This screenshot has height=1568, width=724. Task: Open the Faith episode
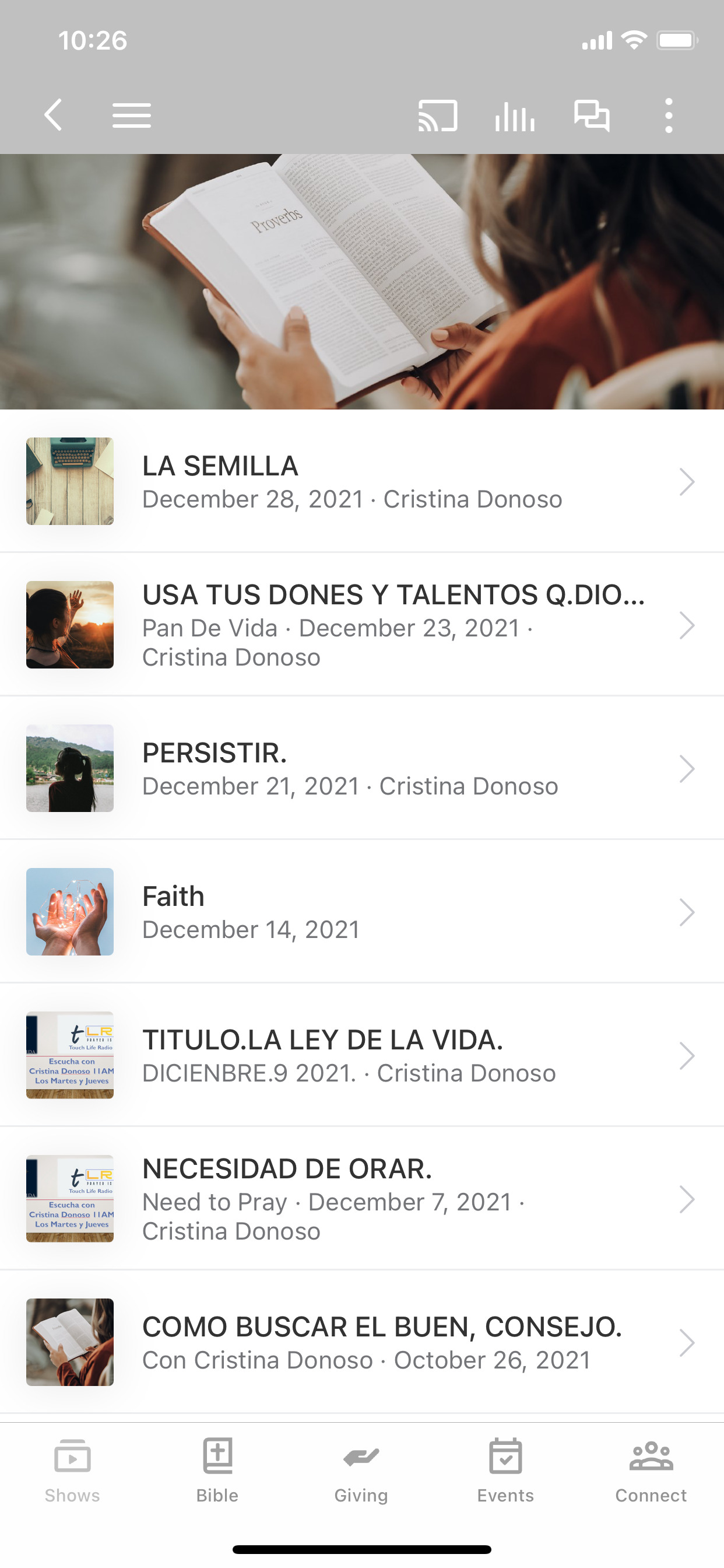(x=362, y=912)
